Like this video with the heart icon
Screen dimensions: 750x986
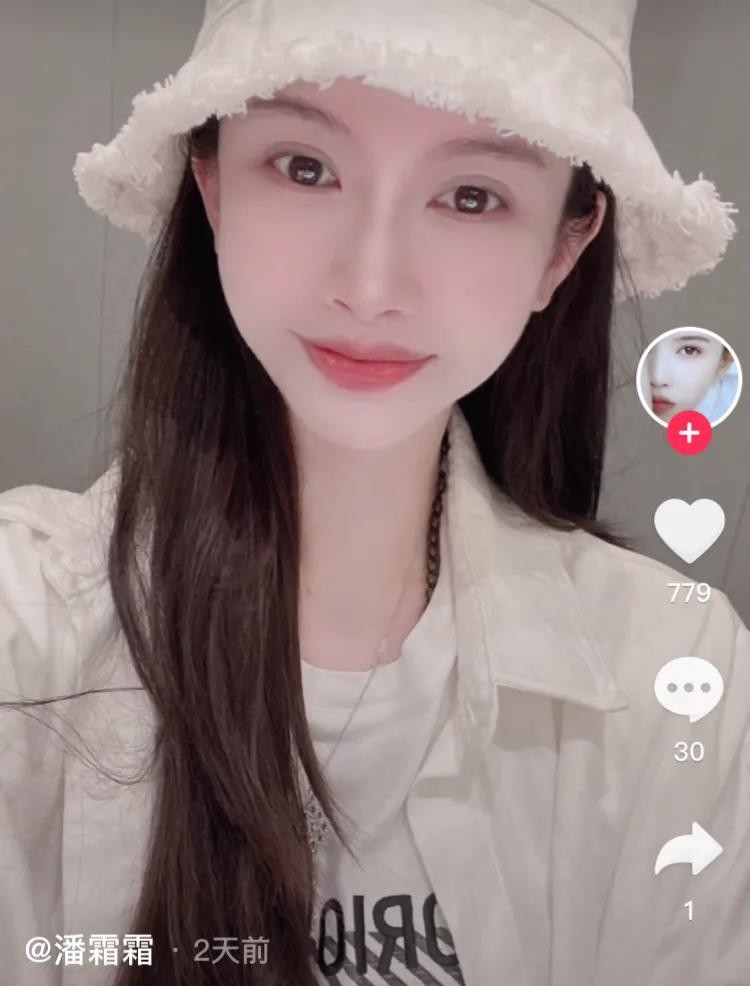coord(689,530)
